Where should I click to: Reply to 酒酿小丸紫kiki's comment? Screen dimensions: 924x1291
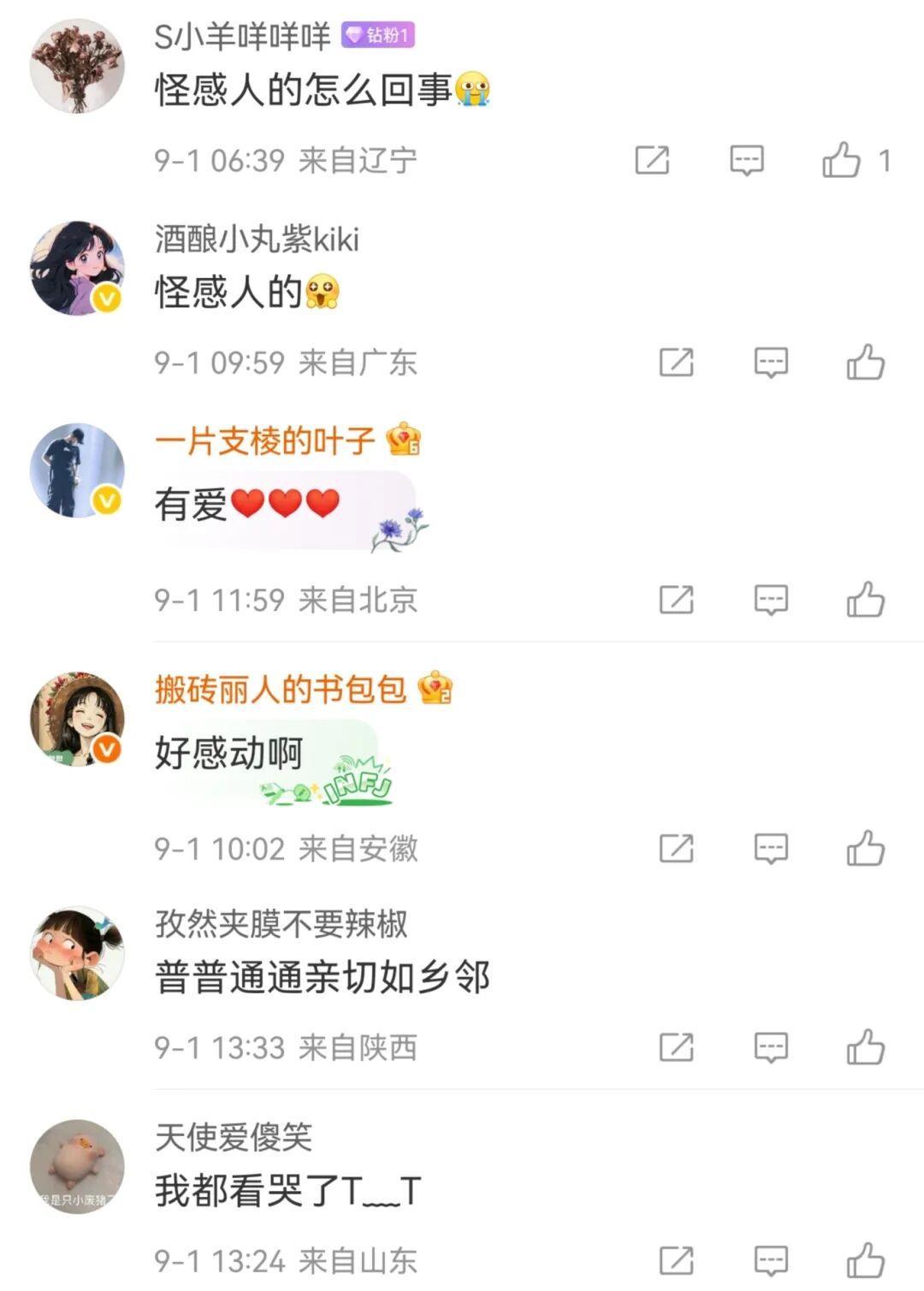[770, 362]
